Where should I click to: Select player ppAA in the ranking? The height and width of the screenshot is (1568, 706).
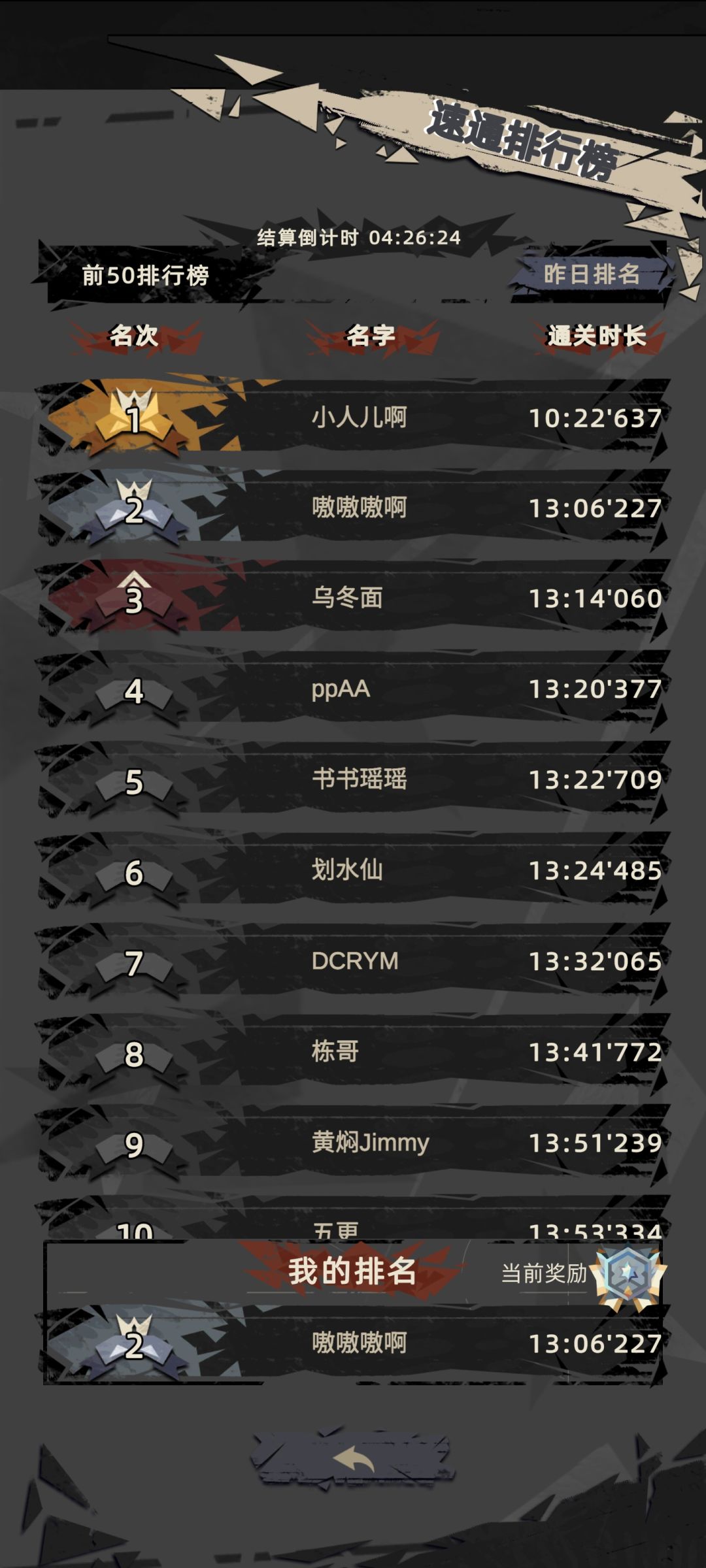click(353, 689)
